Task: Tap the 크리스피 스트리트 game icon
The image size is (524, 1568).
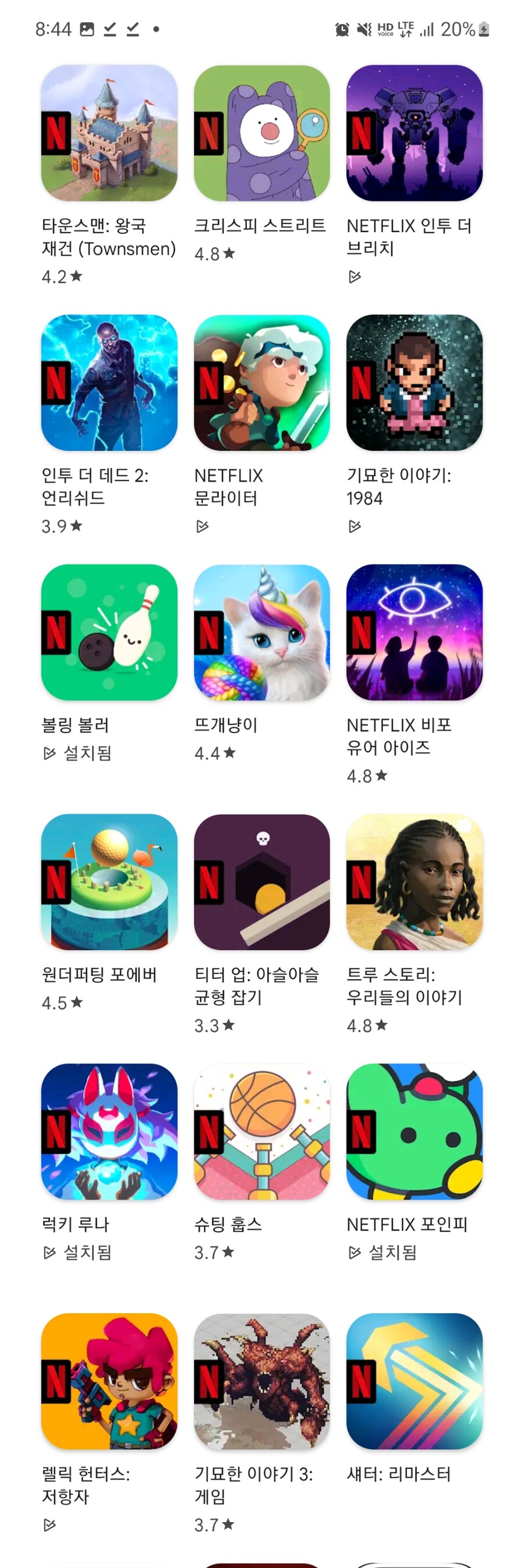Action: [x=261, y=134]
